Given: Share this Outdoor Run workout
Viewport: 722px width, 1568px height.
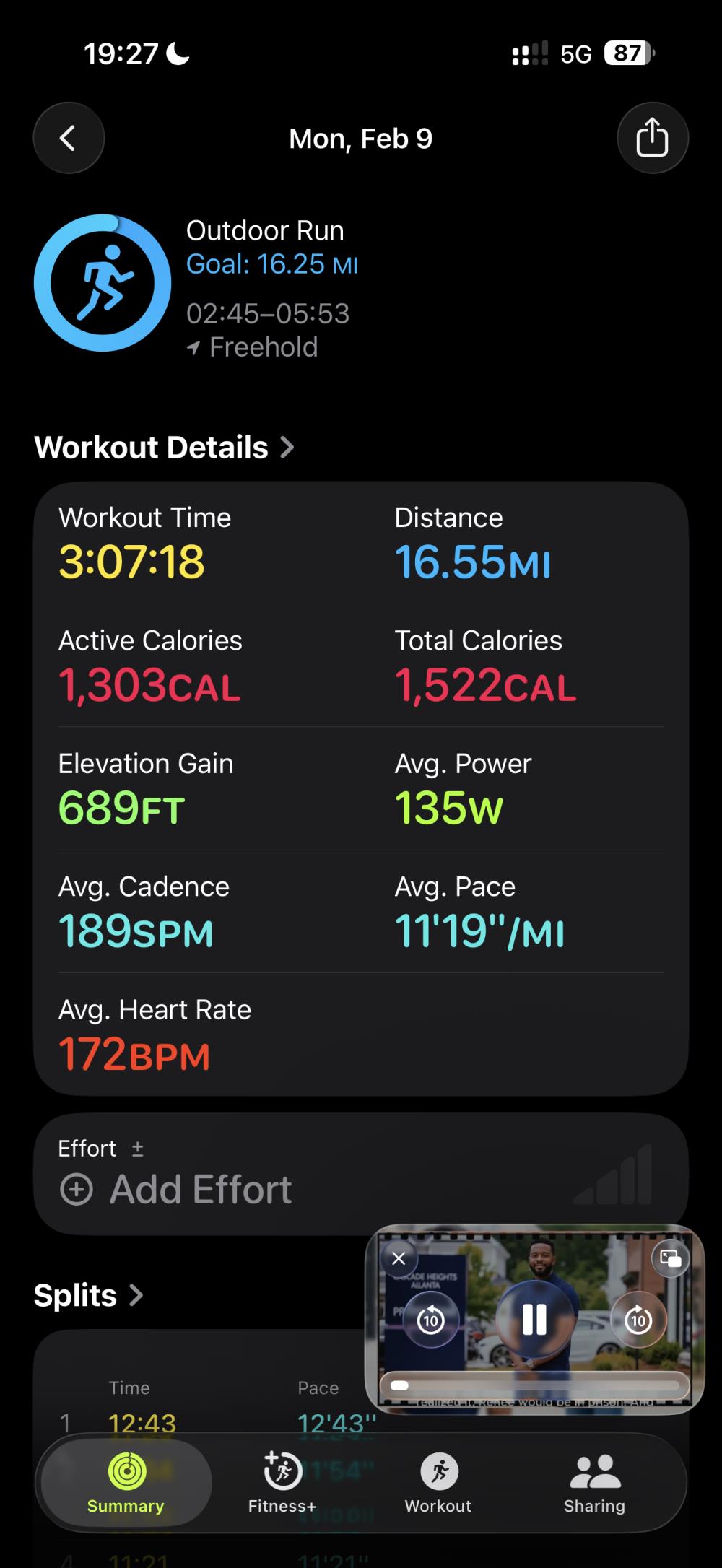Looking at the screenshot, I should point(652,138).
